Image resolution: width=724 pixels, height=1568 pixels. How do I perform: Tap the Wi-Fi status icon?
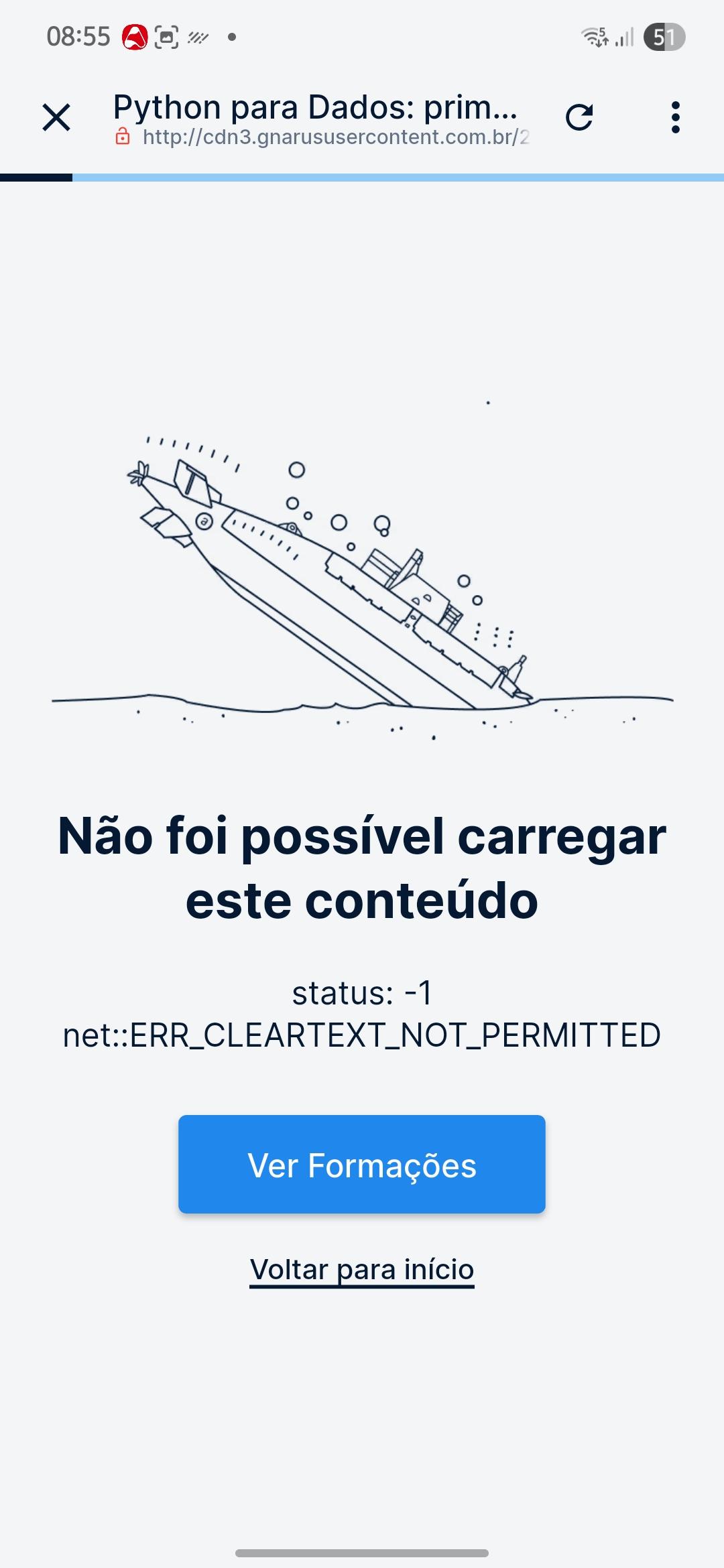coord(595,37)
